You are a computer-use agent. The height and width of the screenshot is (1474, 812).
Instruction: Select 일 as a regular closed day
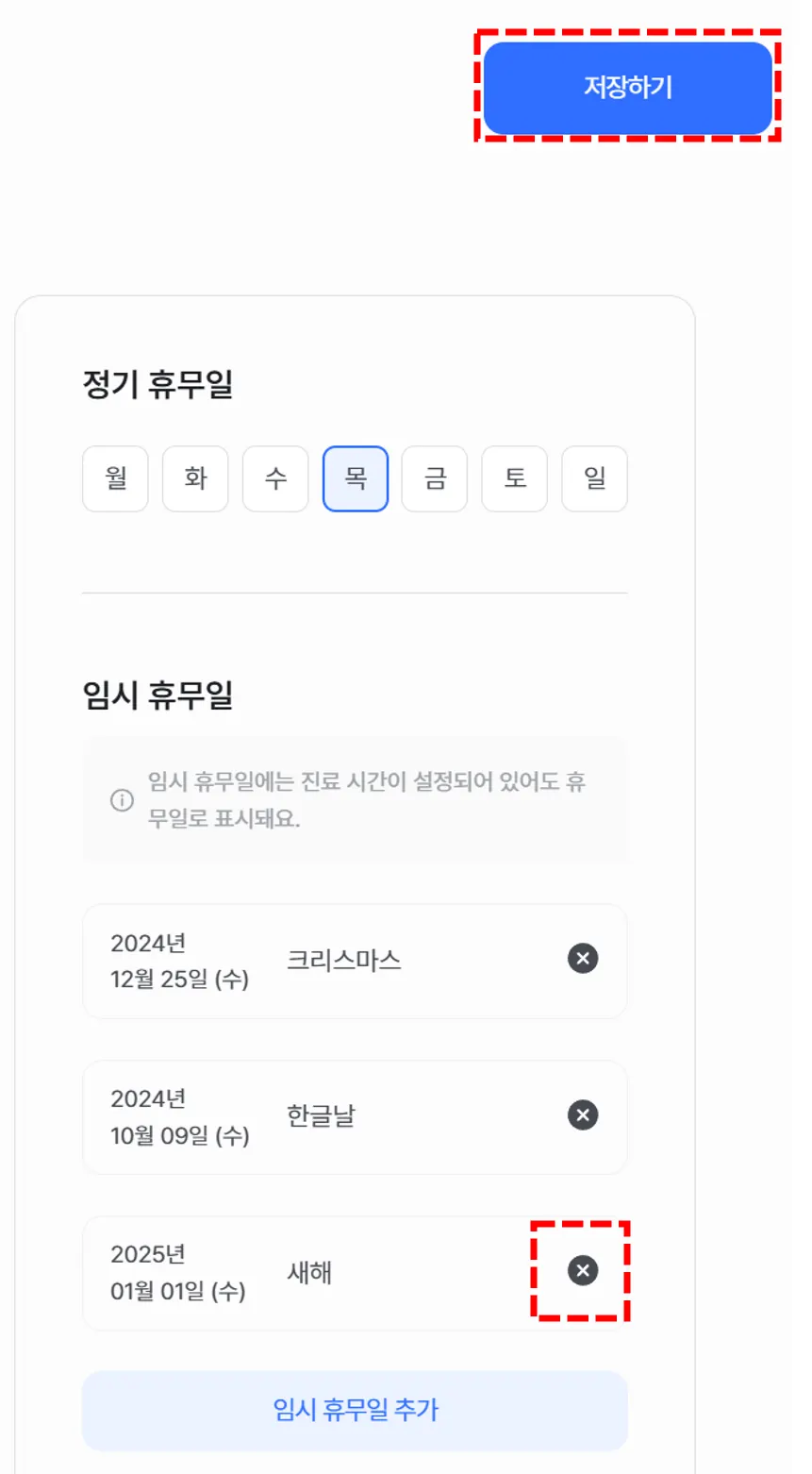(x=594, y=478)
